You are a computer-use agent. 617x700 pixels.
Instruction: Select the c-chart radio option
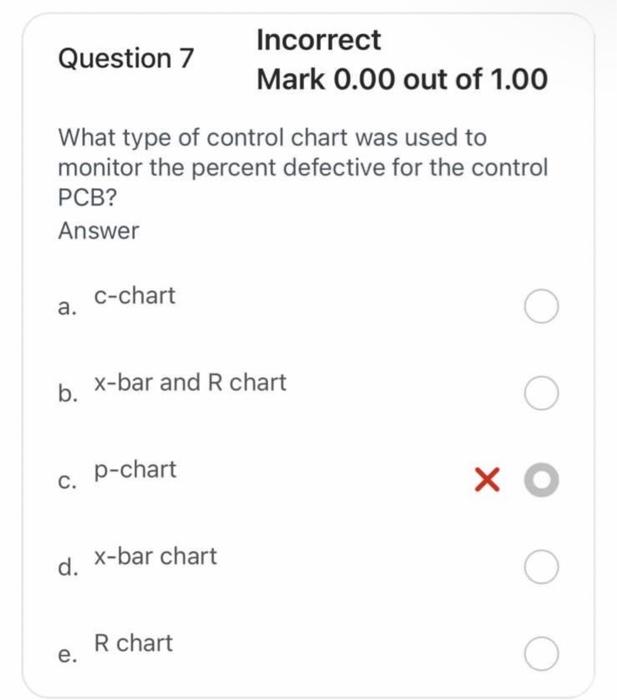[538, 308]
